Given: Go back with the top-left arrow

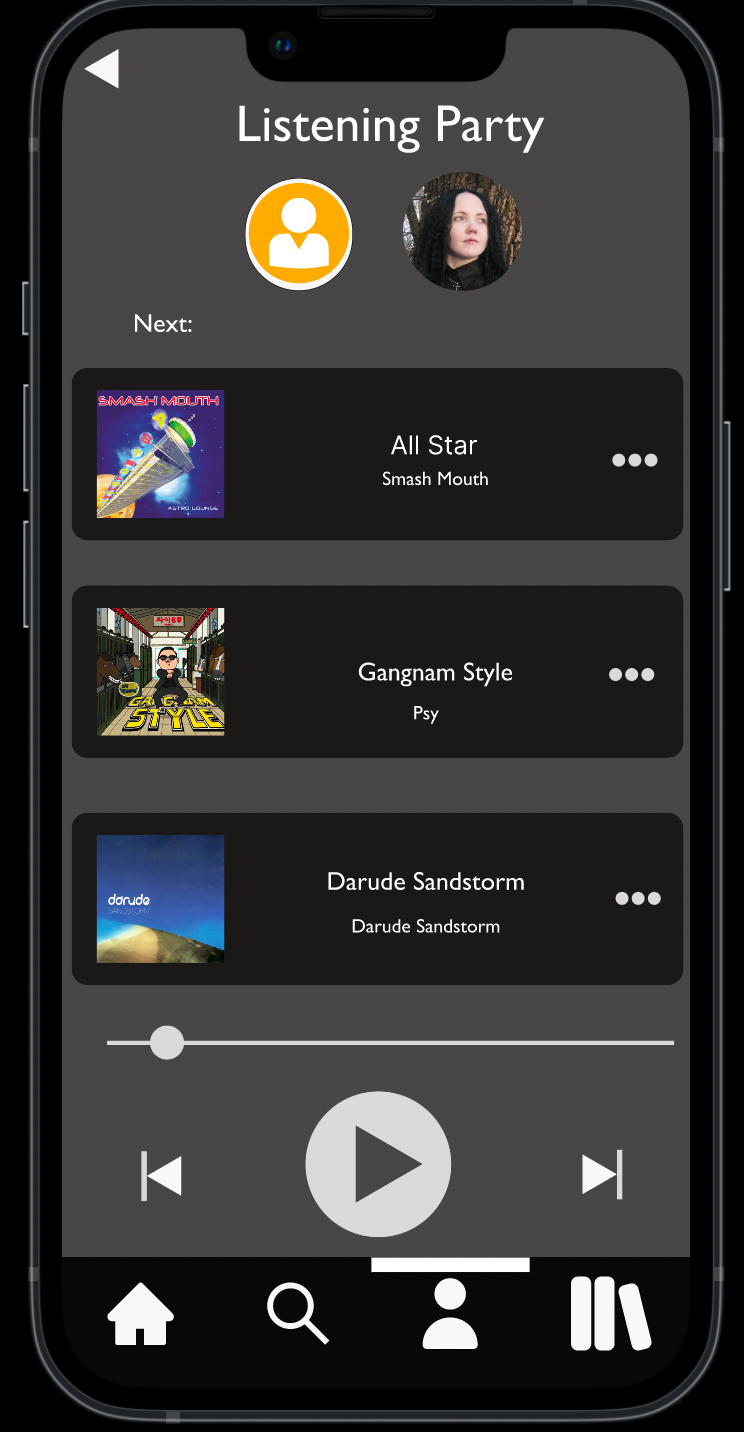Looking at the screenshot, I should (x=102, y=69).
